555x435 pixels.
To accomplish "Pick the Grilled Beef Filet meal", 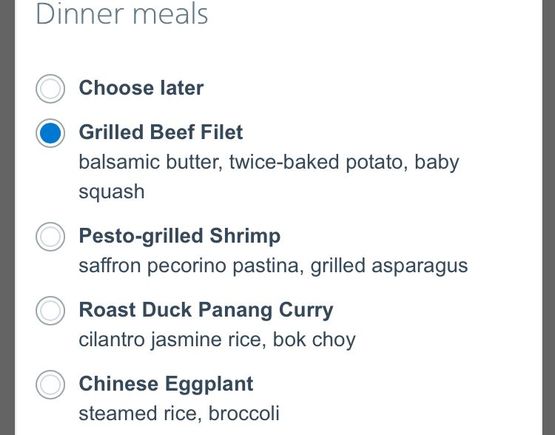I will pos(50,133).
